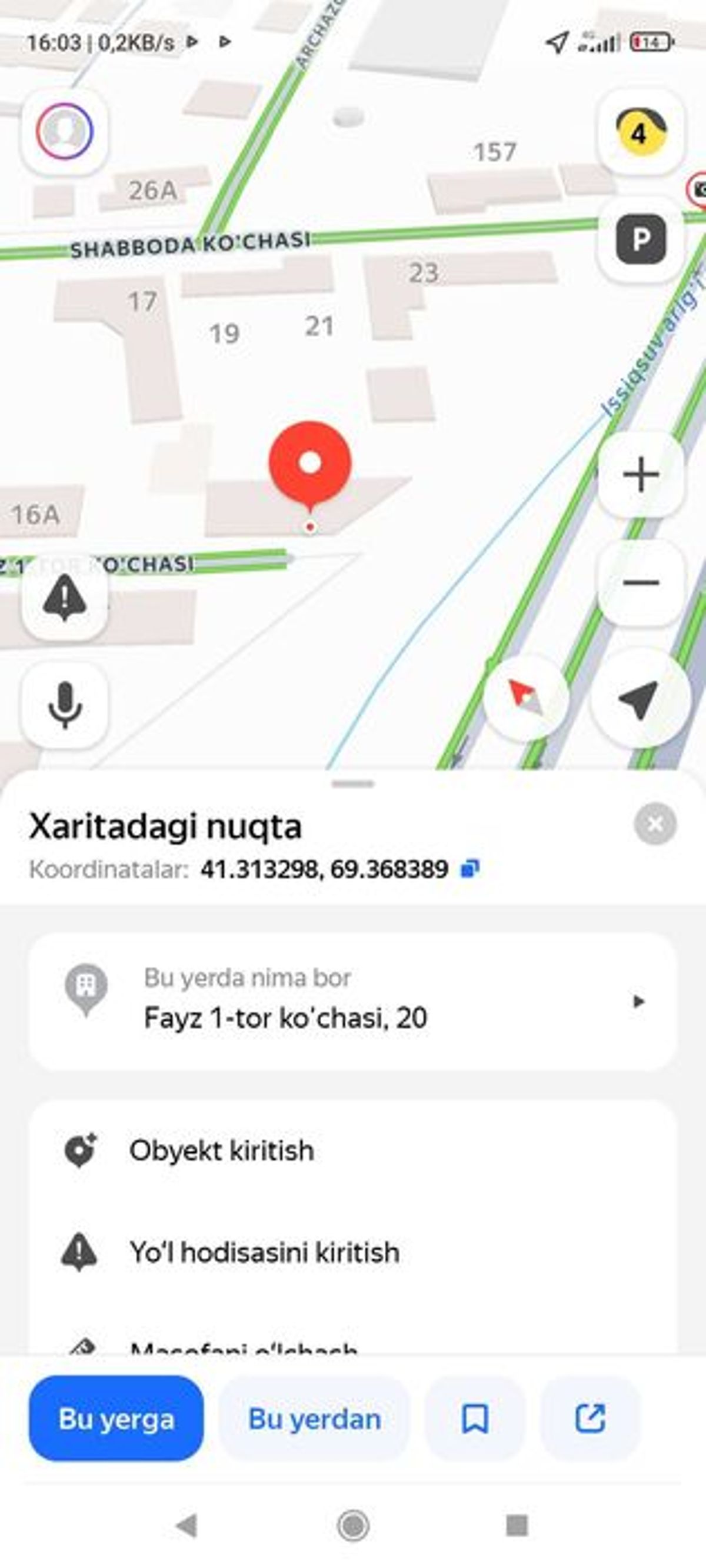Open the road event warning button
This screenshot has width=706, height=1568.
tap(65, 598)
